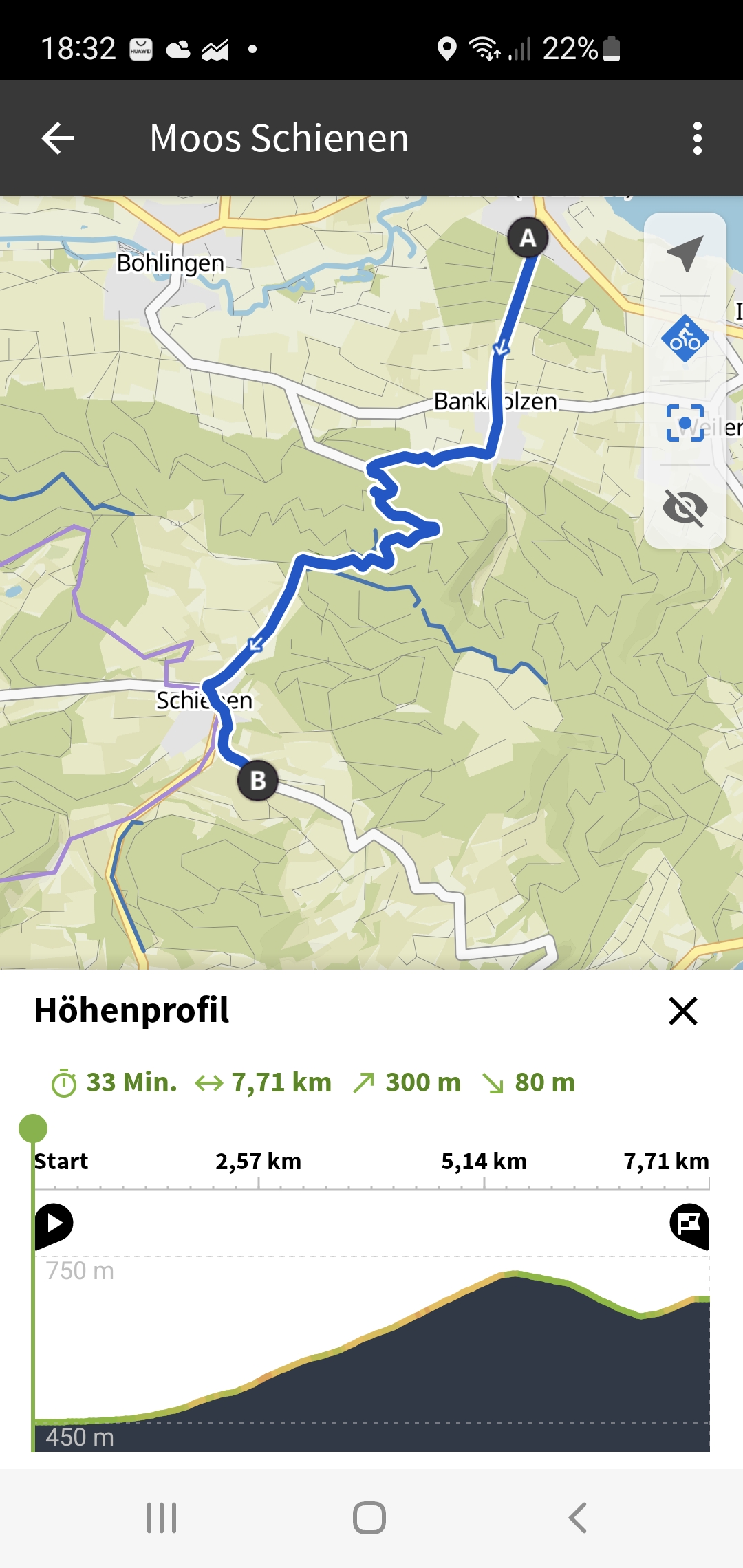Hide map overlays with the eye-slash icon

click(x=685, y=509)
